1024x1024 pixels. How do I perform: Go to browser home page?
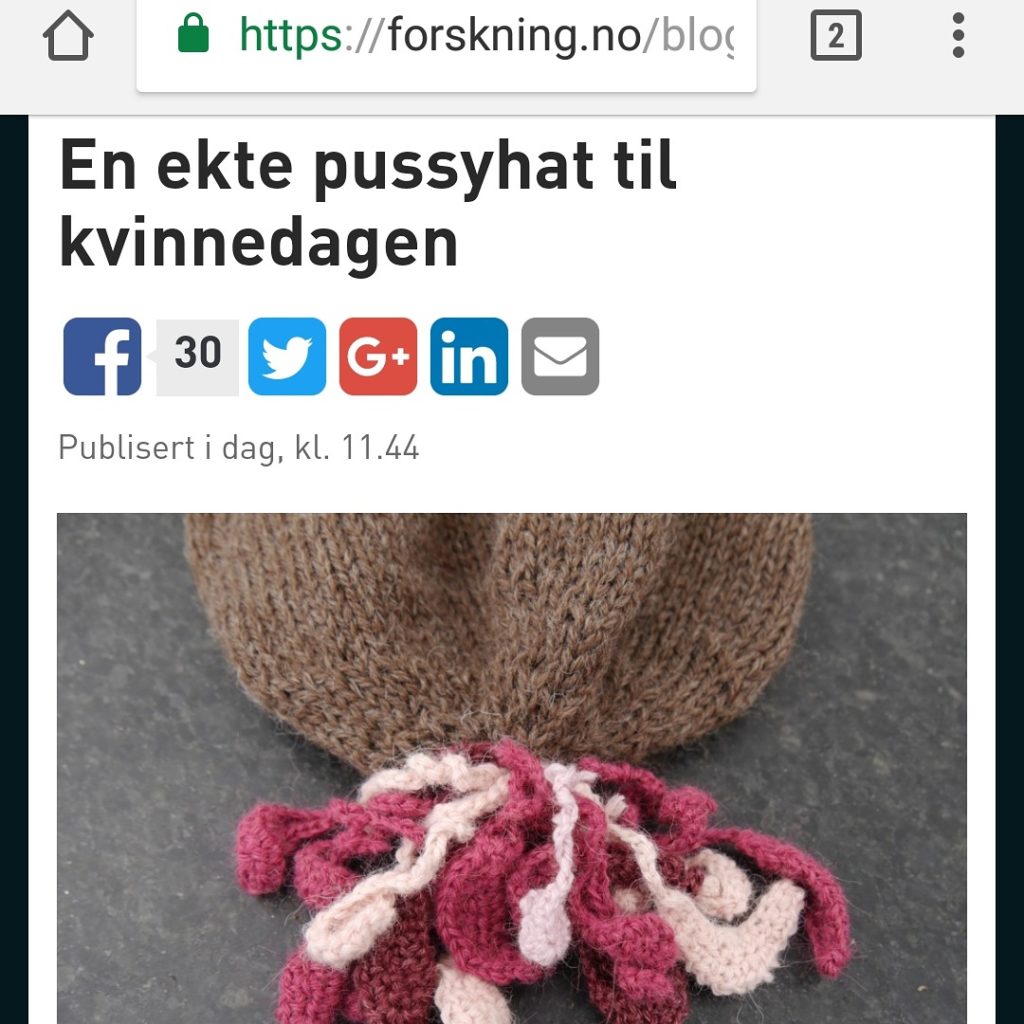tap(68, 37)
